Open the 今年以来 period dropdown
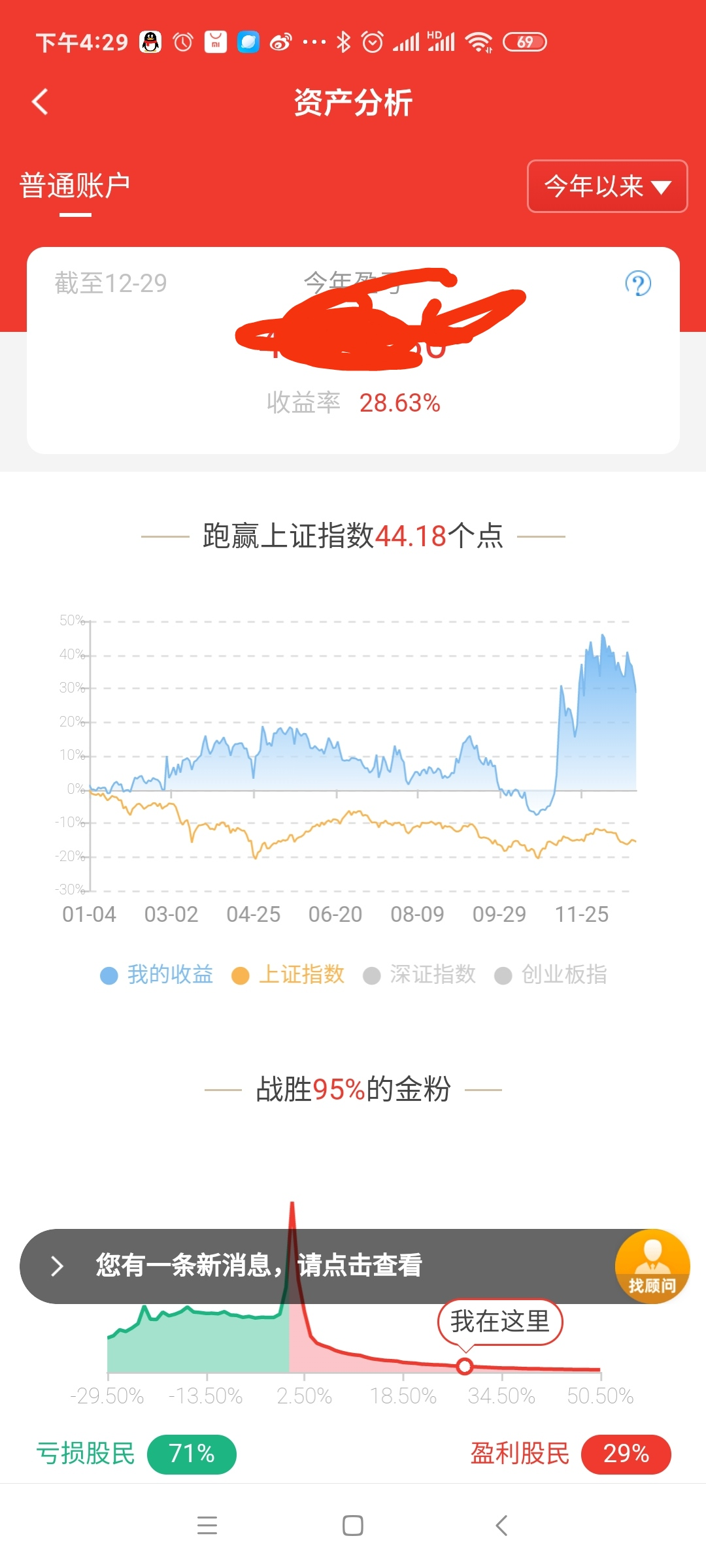This screenshot has width=706, height=1568. 607,186
